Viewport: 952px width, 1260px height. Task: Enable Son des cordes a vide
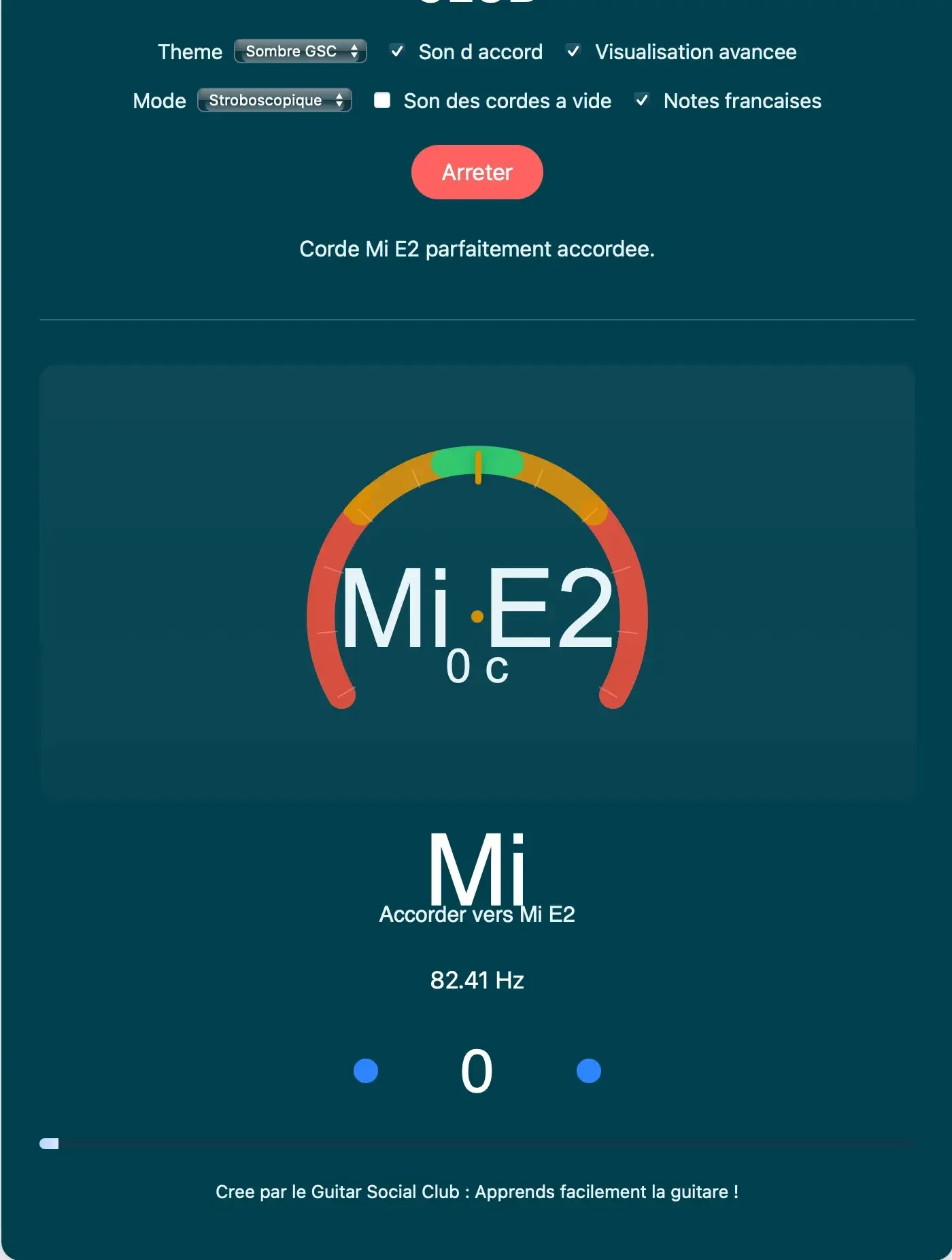382,101
